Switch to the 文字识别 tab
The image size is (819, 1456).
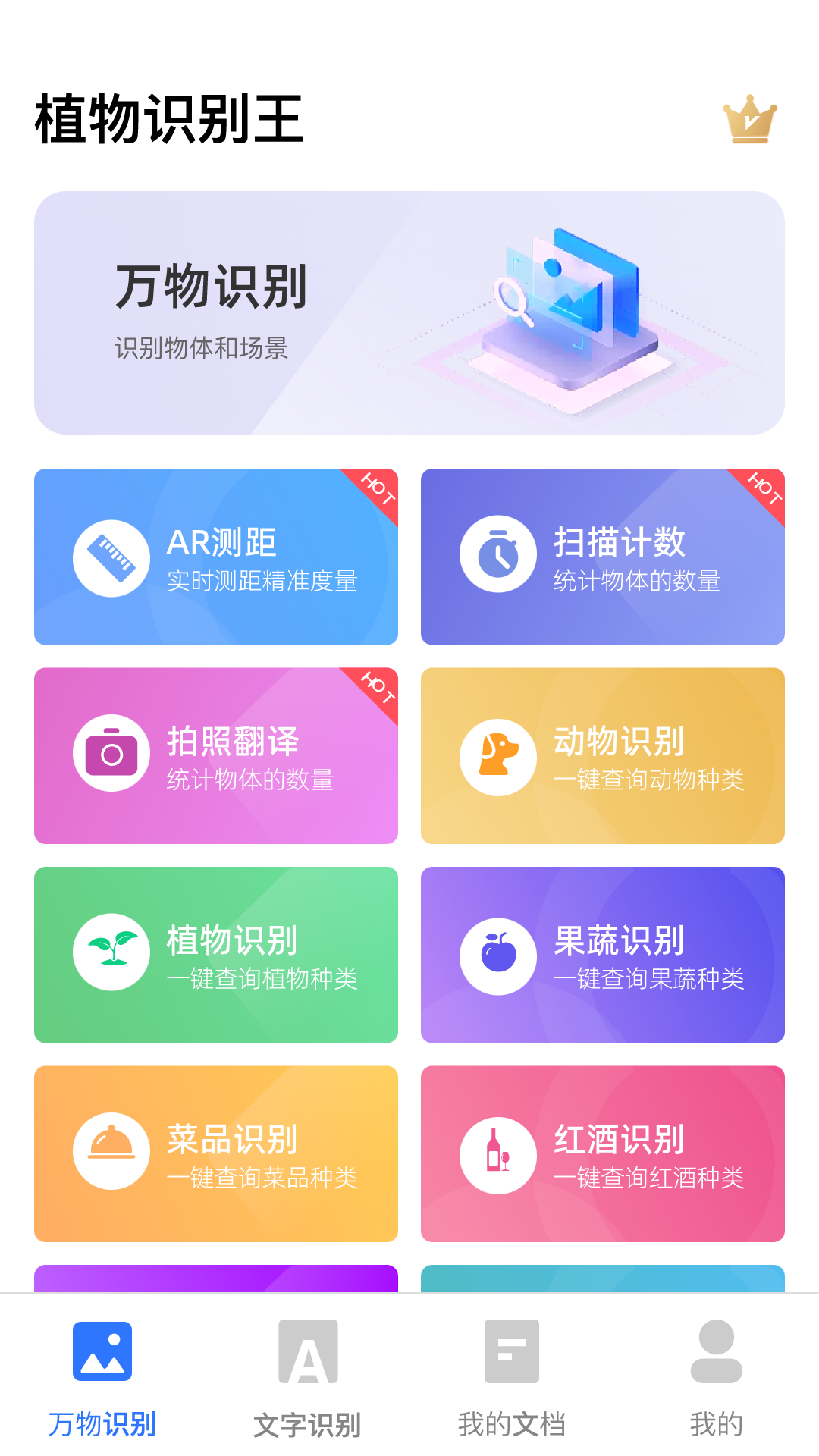pos(307,1388)
